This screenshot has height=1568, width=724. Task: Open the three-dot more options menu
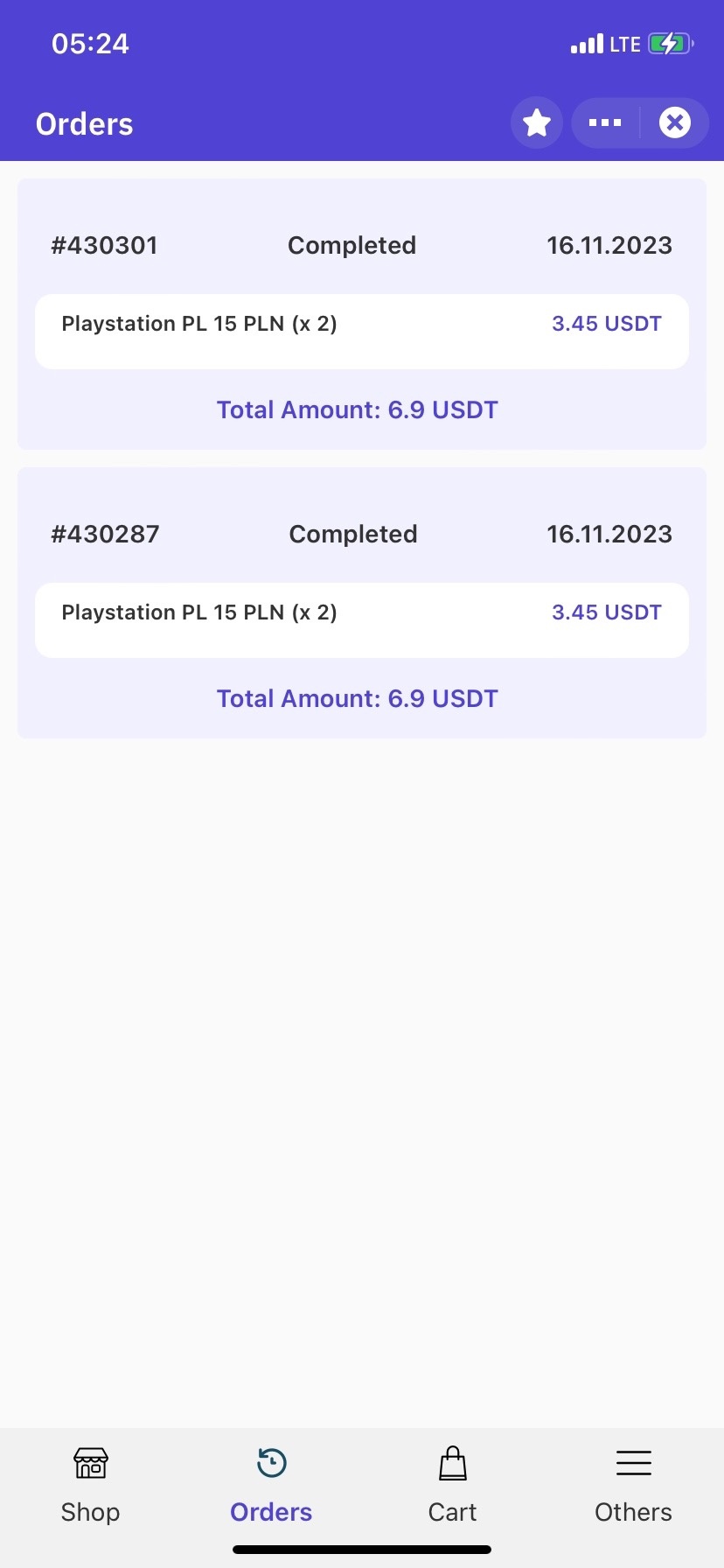point(605,122)
